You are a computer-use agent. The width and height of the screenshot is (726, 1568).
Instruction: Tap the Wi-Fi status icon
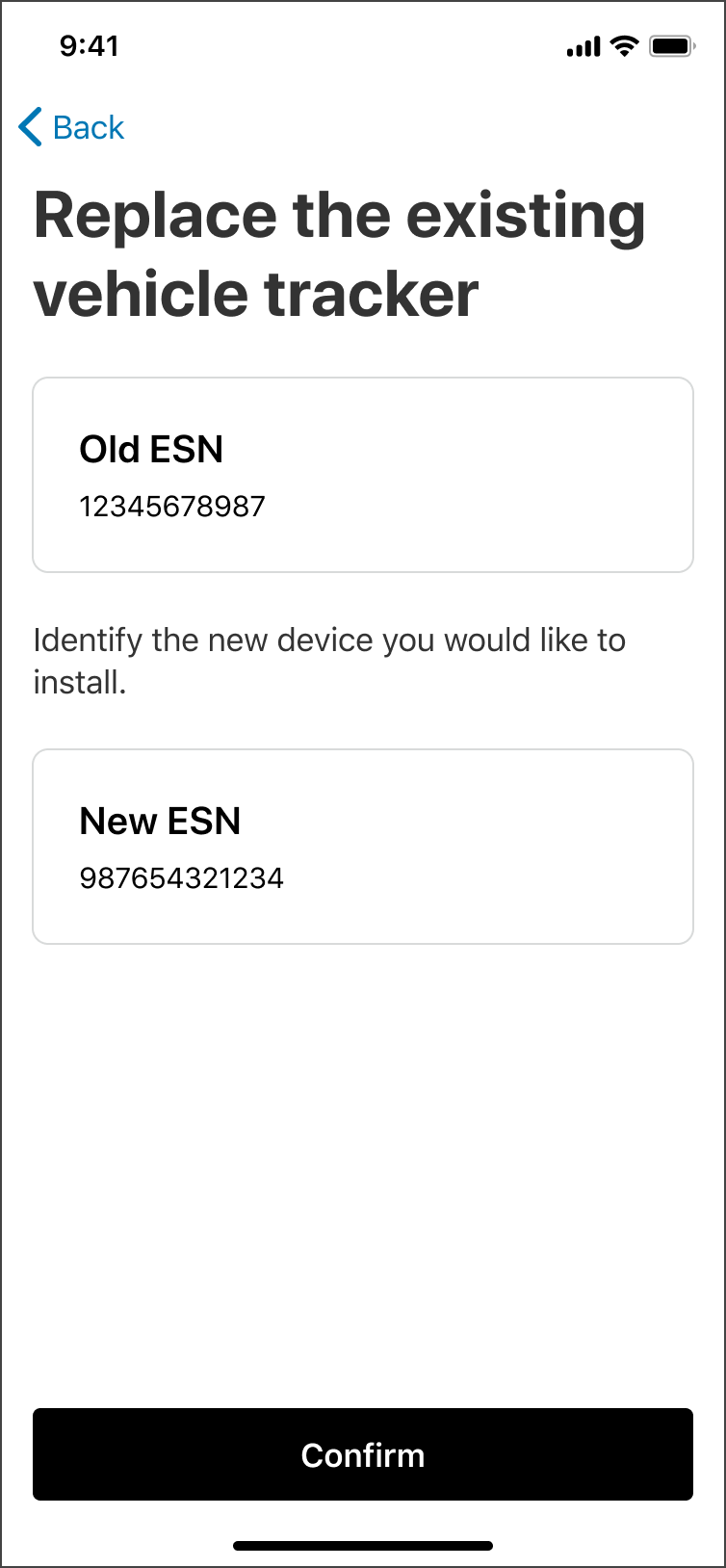coord(624,44)
